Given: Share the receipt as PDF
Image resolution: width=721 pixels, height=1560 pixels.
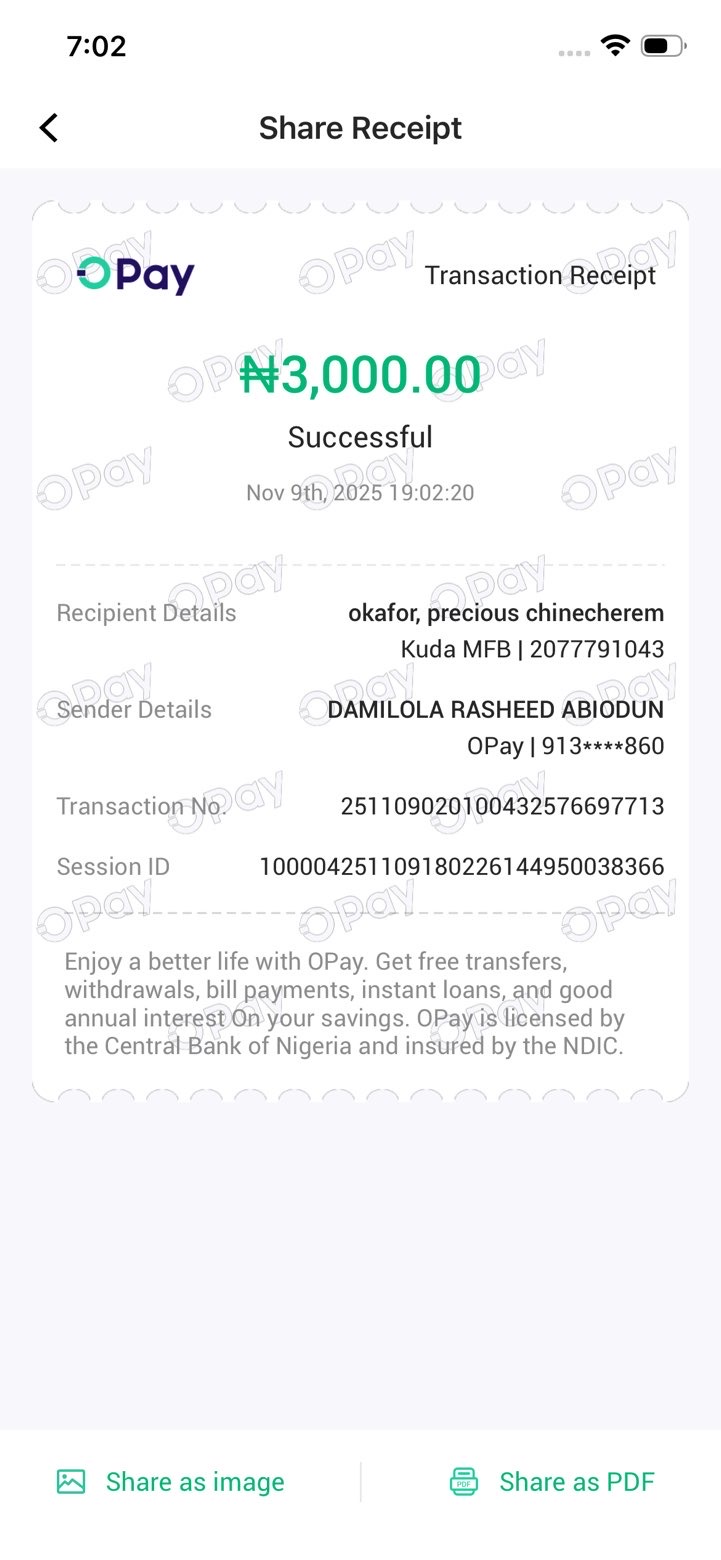Looking at the screenshot, I should tap(552, 1481).
